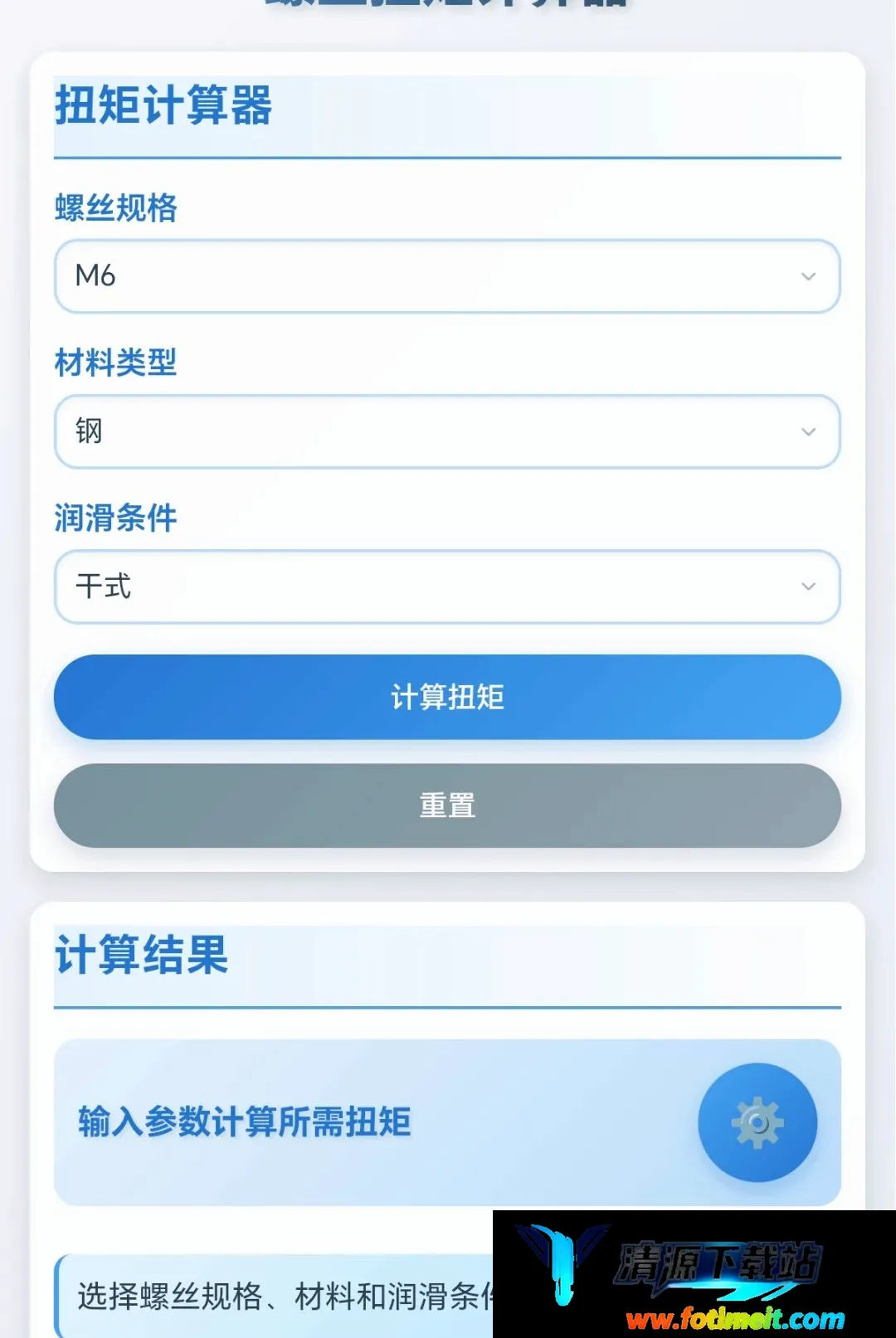Expand the 材料类型 dropdown showing 钢
The width and height of the screenshot is (896, 1338).
[447, 431]
